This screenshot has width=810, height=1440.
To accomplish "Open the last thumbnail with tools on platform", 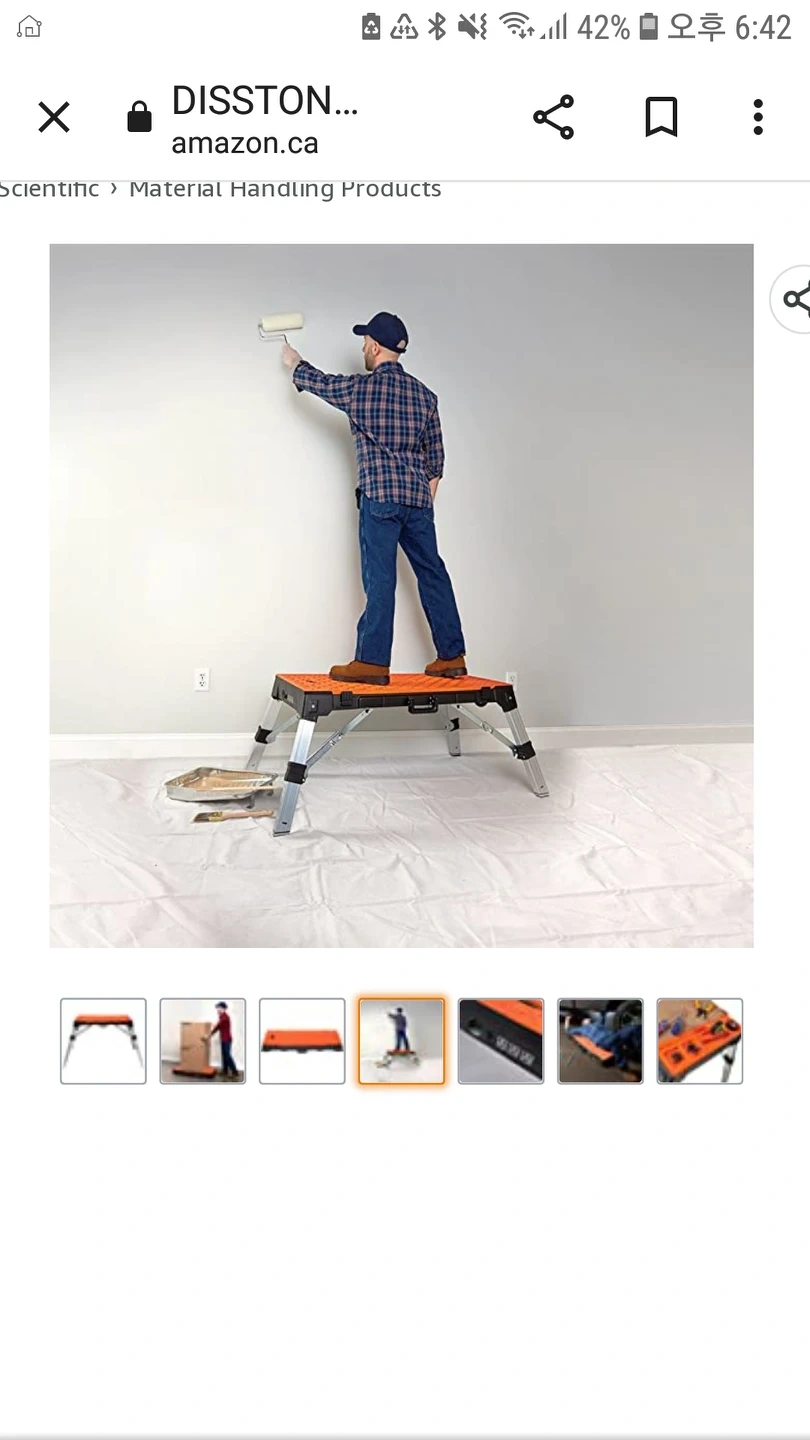I will point(699,1041).
